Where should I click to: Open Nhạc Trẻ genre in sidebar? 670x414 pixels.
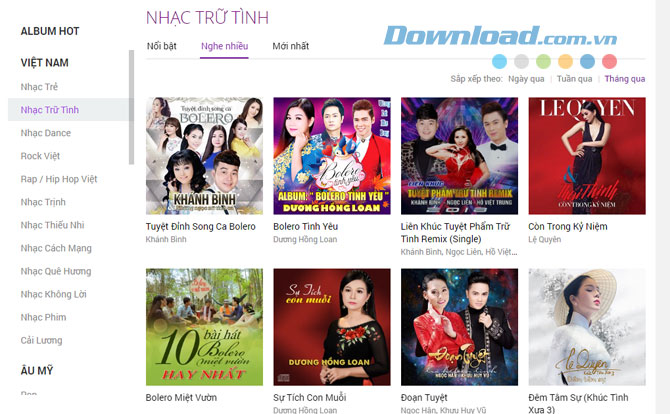pos(40,87)
